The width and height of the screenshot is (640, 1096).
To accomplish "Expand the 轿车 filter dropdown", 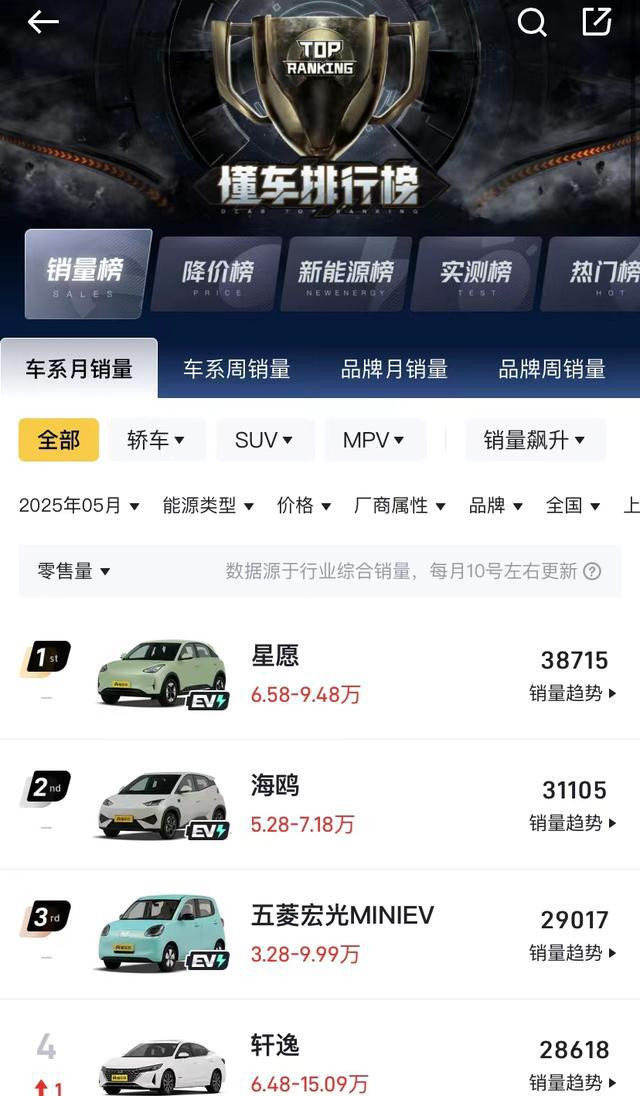I will tap(157, 440).
